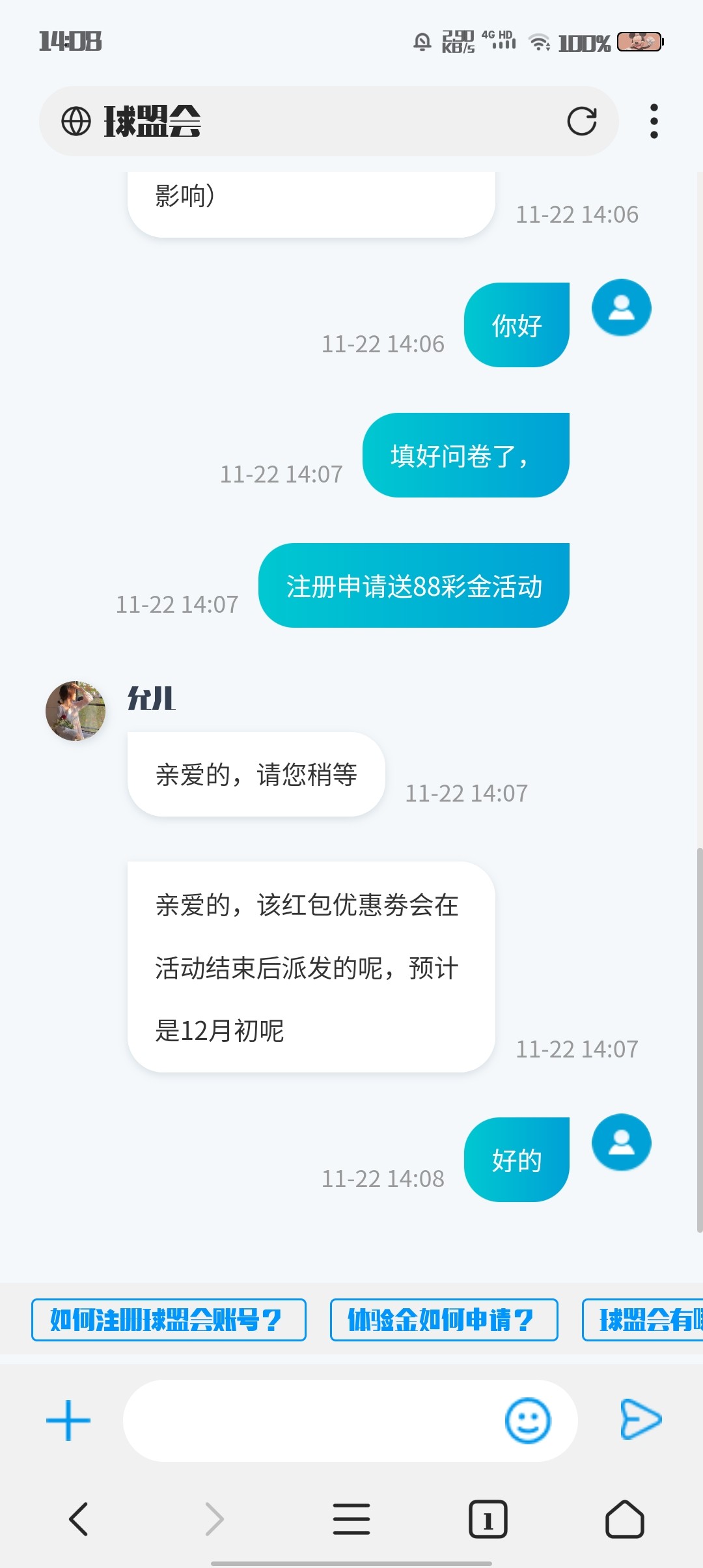This screenshot has height=1568, width=703.
Task: Go back to the previous page
Action: coord(78,1519)
